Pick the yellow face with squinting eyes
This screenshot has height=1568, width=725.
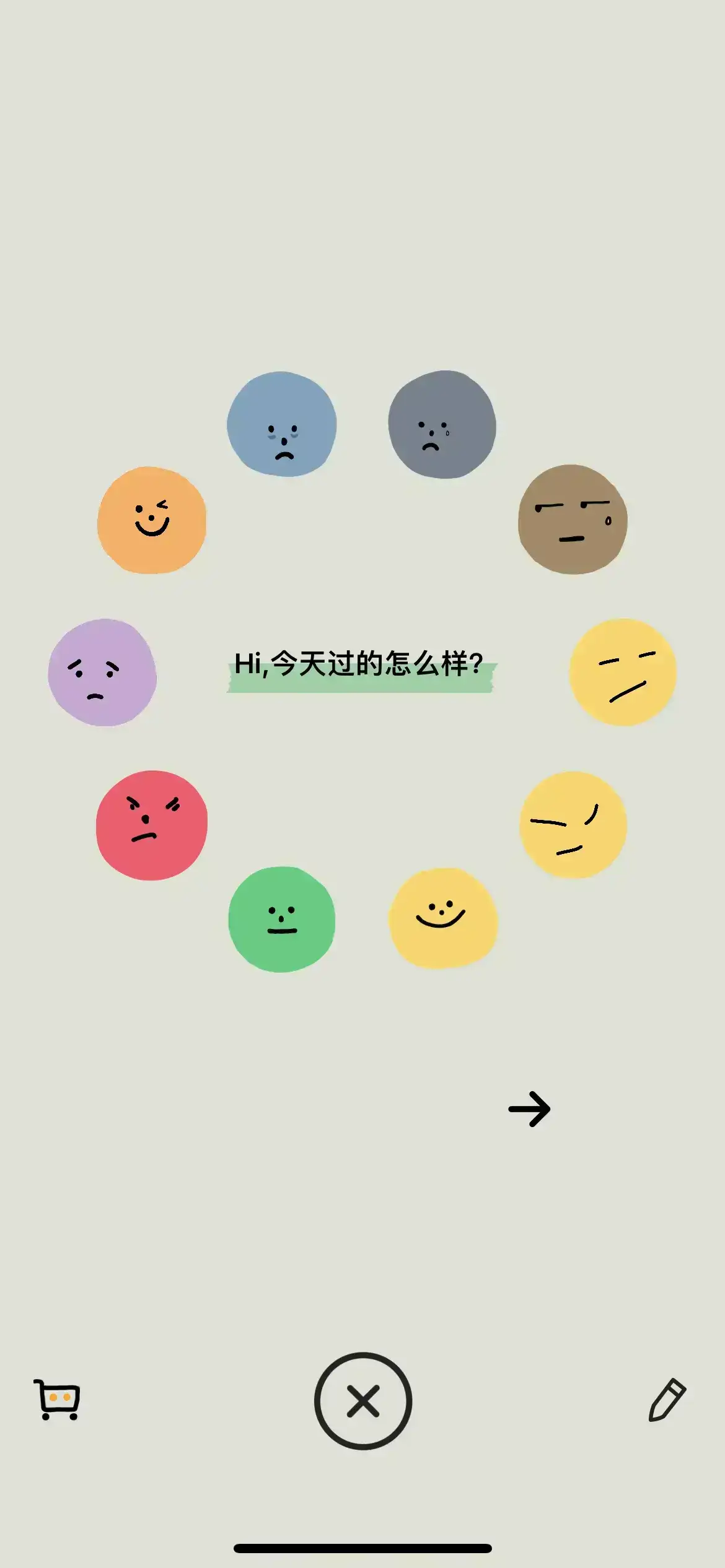coord(573,824)
